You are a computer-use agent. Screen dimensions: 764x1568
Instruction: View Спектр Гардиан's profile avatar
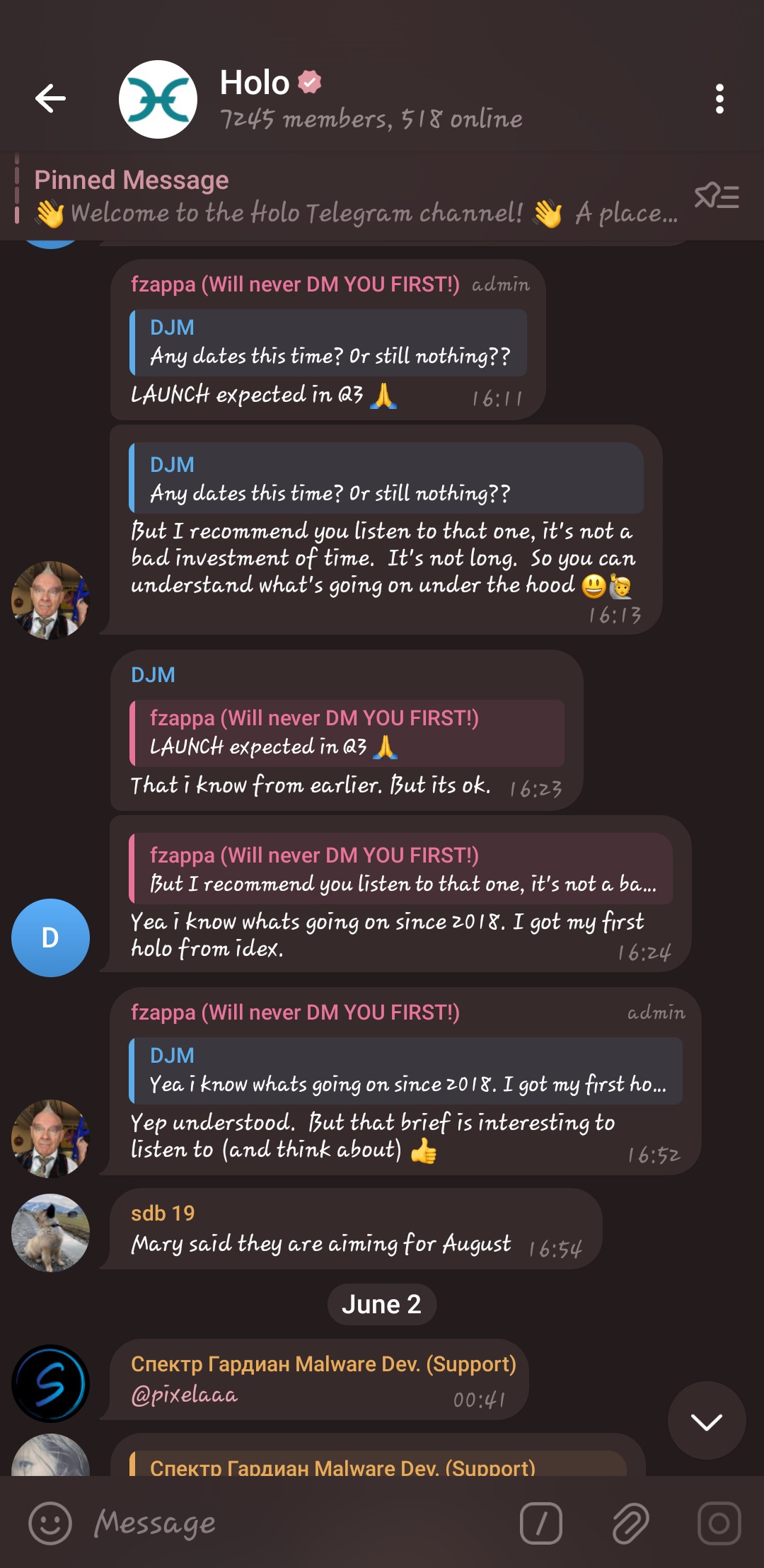pyautogui.click(x=50, y=1383)
